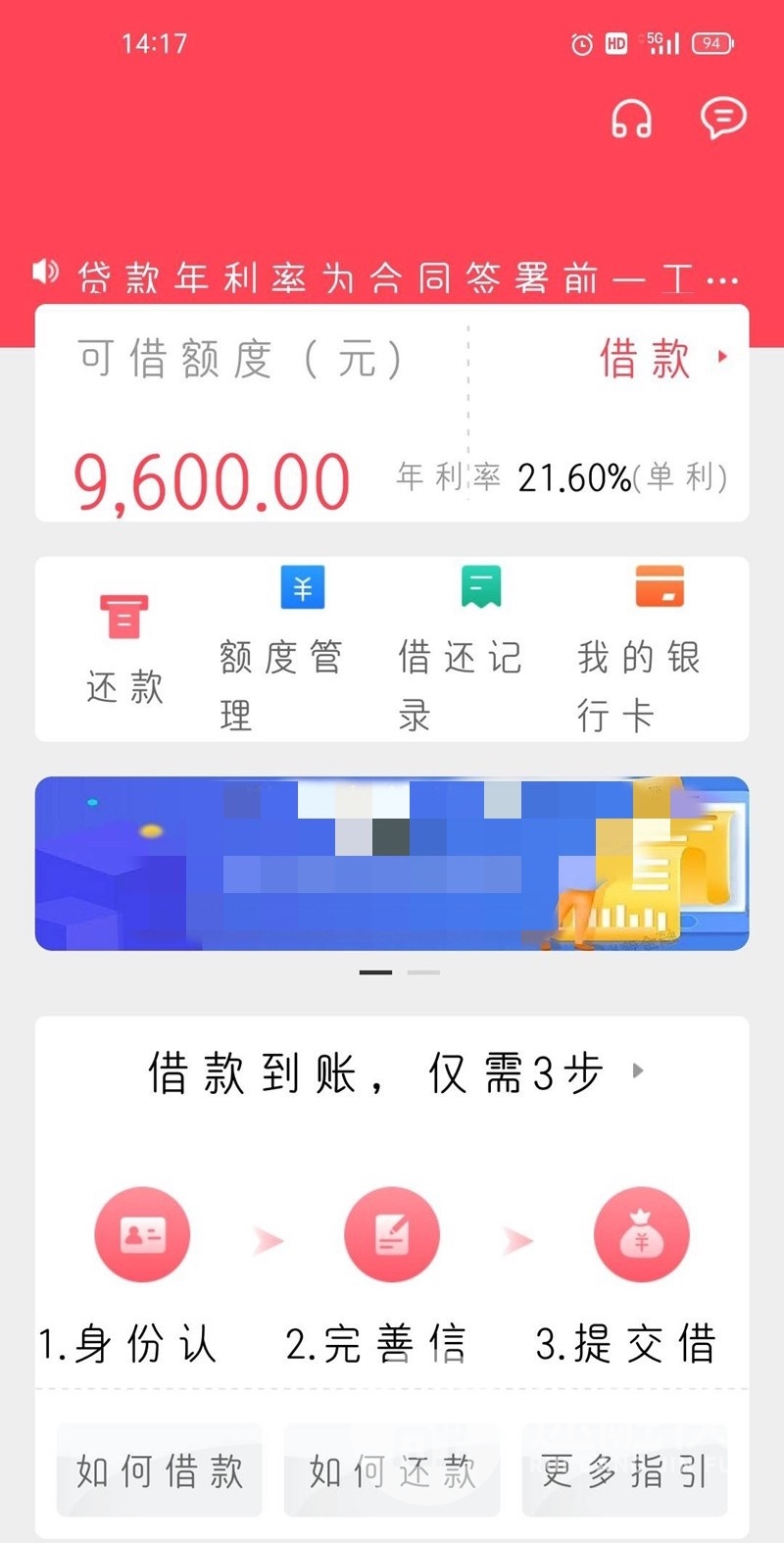The width and height of the screenshot is (784, 1543).
Task: Open customer service headset icon
Action: click(x=631, y=120)
